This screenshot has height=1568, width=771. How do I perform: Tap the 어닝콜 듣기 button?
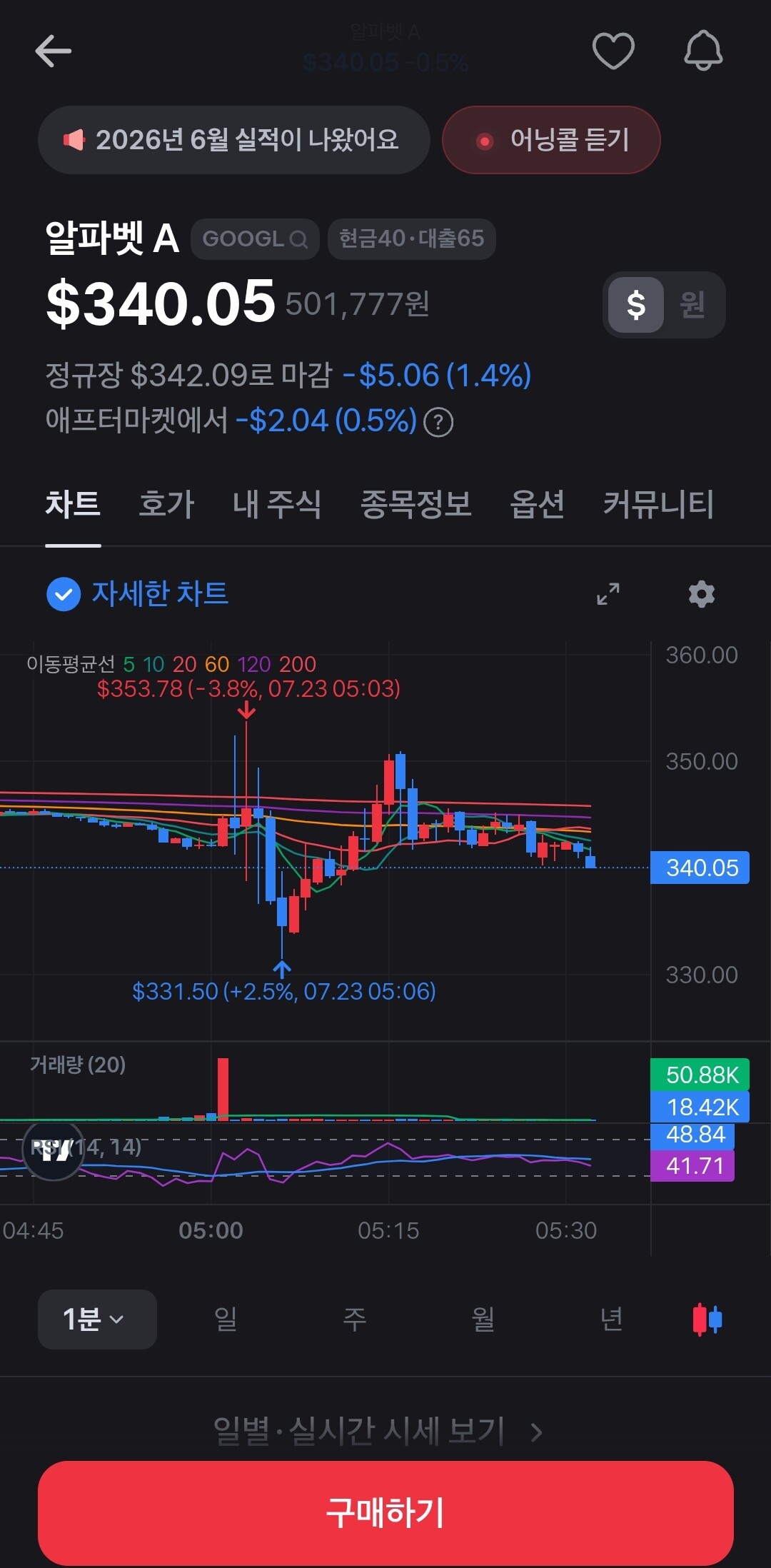(551, 140)
